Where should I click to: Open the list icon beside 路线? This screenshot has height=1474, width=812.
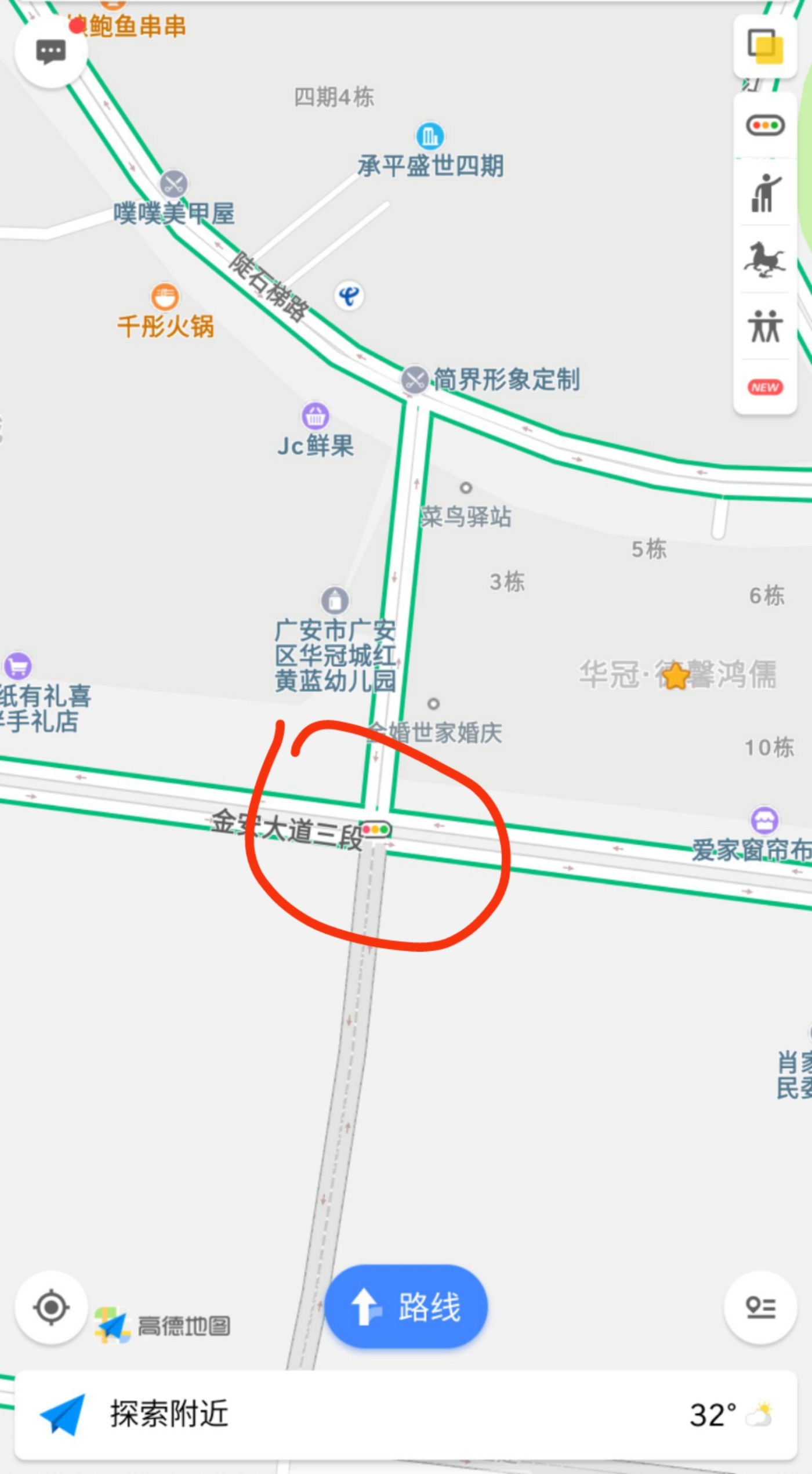point(760,1307)
